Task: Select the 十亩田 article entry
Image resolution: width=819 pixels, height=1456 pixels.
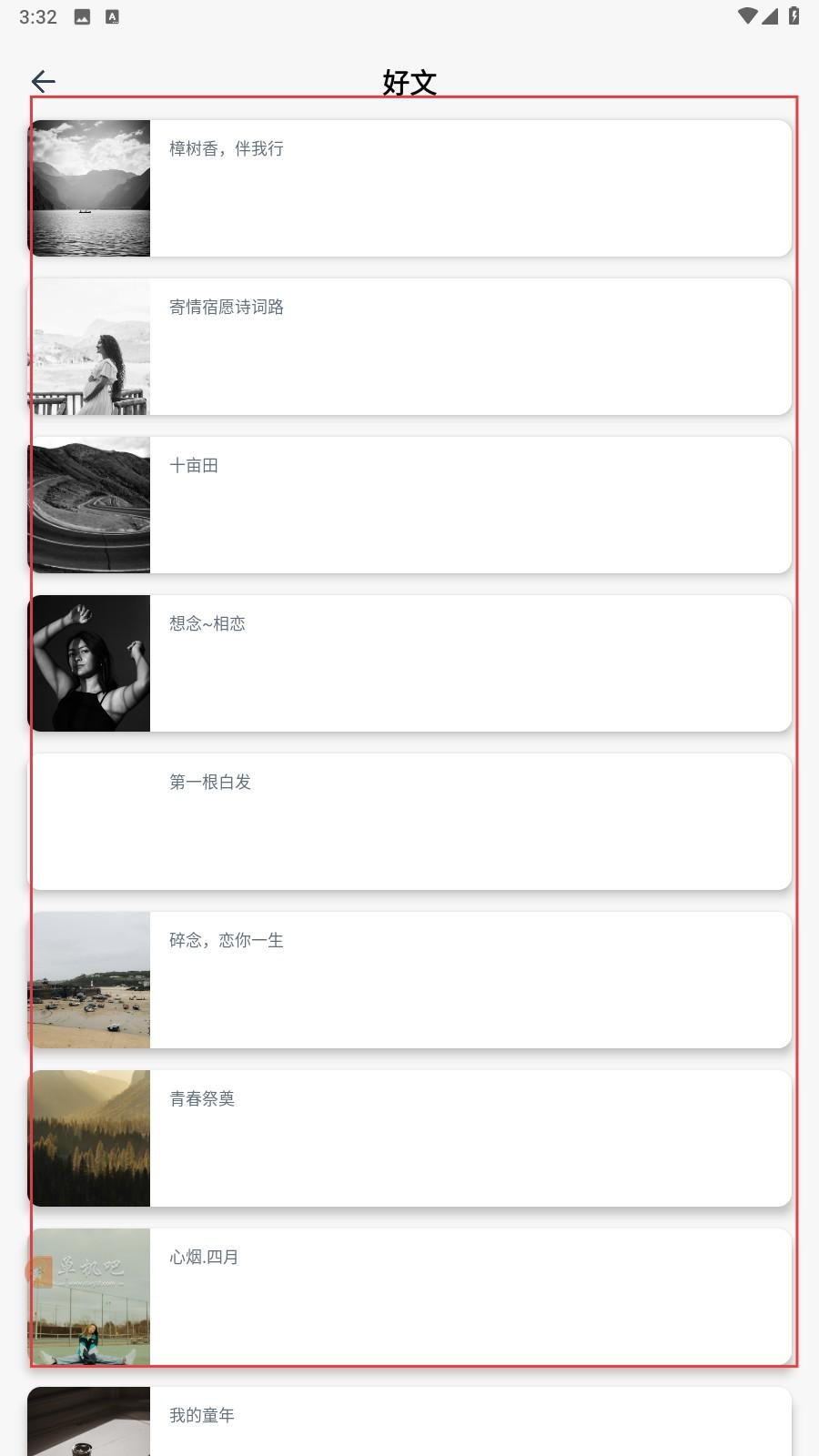Action: [x=409, y=505]
